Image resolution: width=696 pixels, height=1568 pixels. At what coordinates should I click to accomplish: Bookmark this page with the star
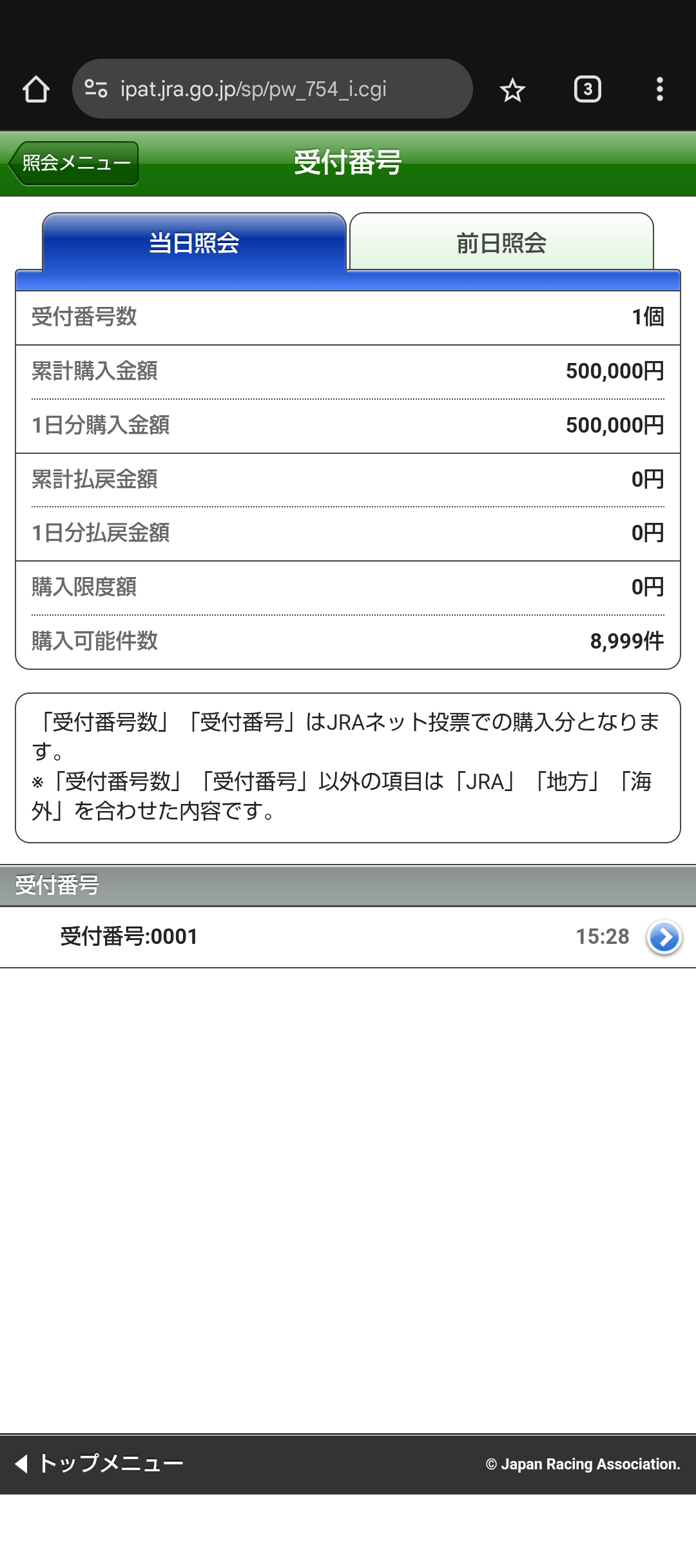[x=512, y=89]
